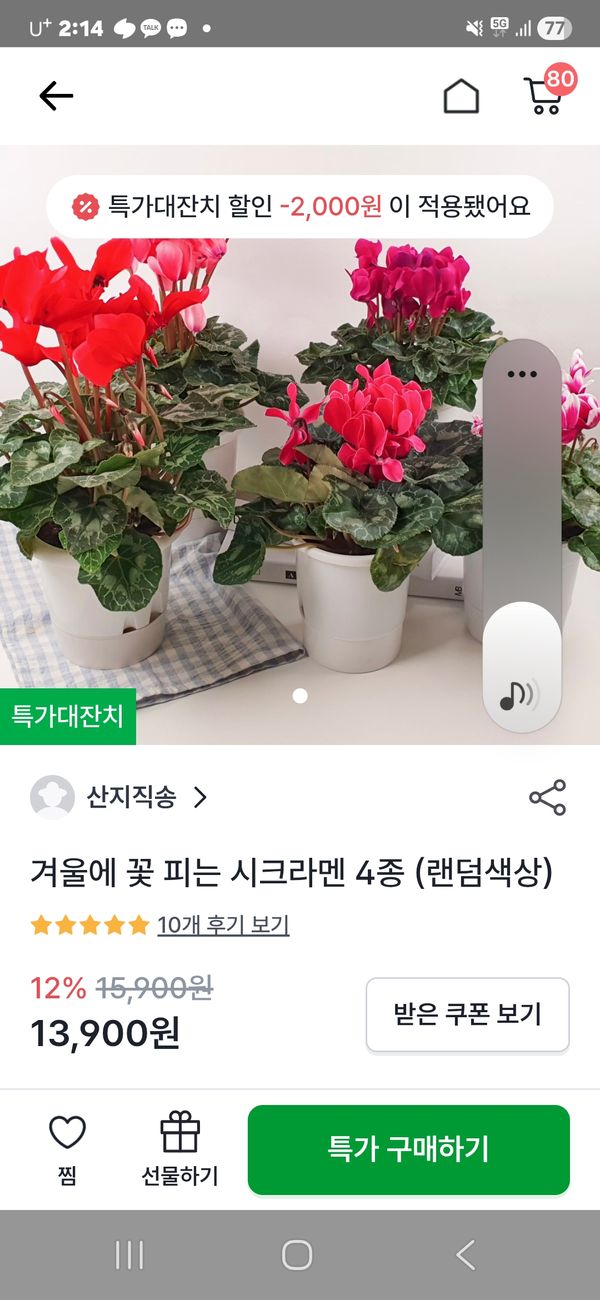The width and height of the screenshot is (600, 1300).
Task: Tap the system home button
Action: pos(297,1255)
